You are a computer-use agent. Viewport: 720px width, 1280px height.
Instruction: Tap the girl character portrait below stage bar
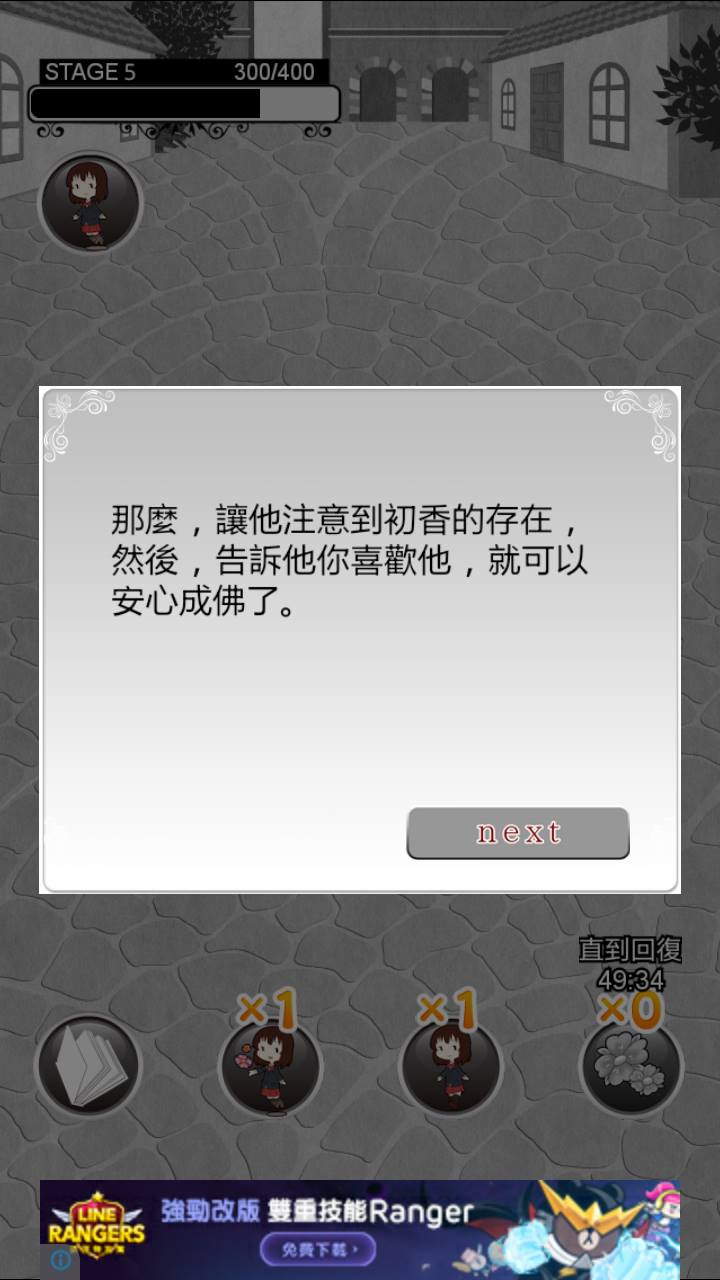click(90, 203)
